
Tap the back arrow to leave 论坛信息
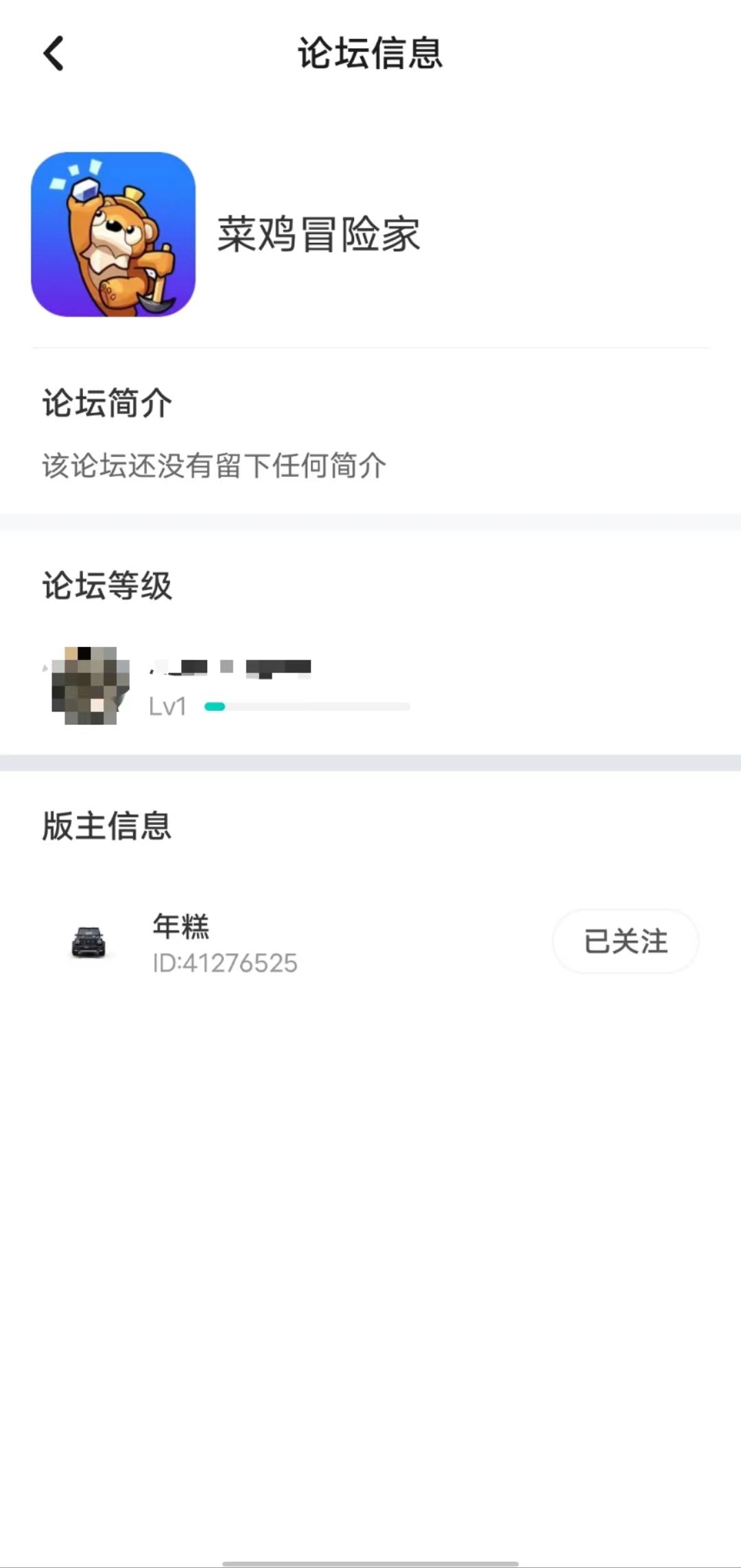click(x=52, y=55)
